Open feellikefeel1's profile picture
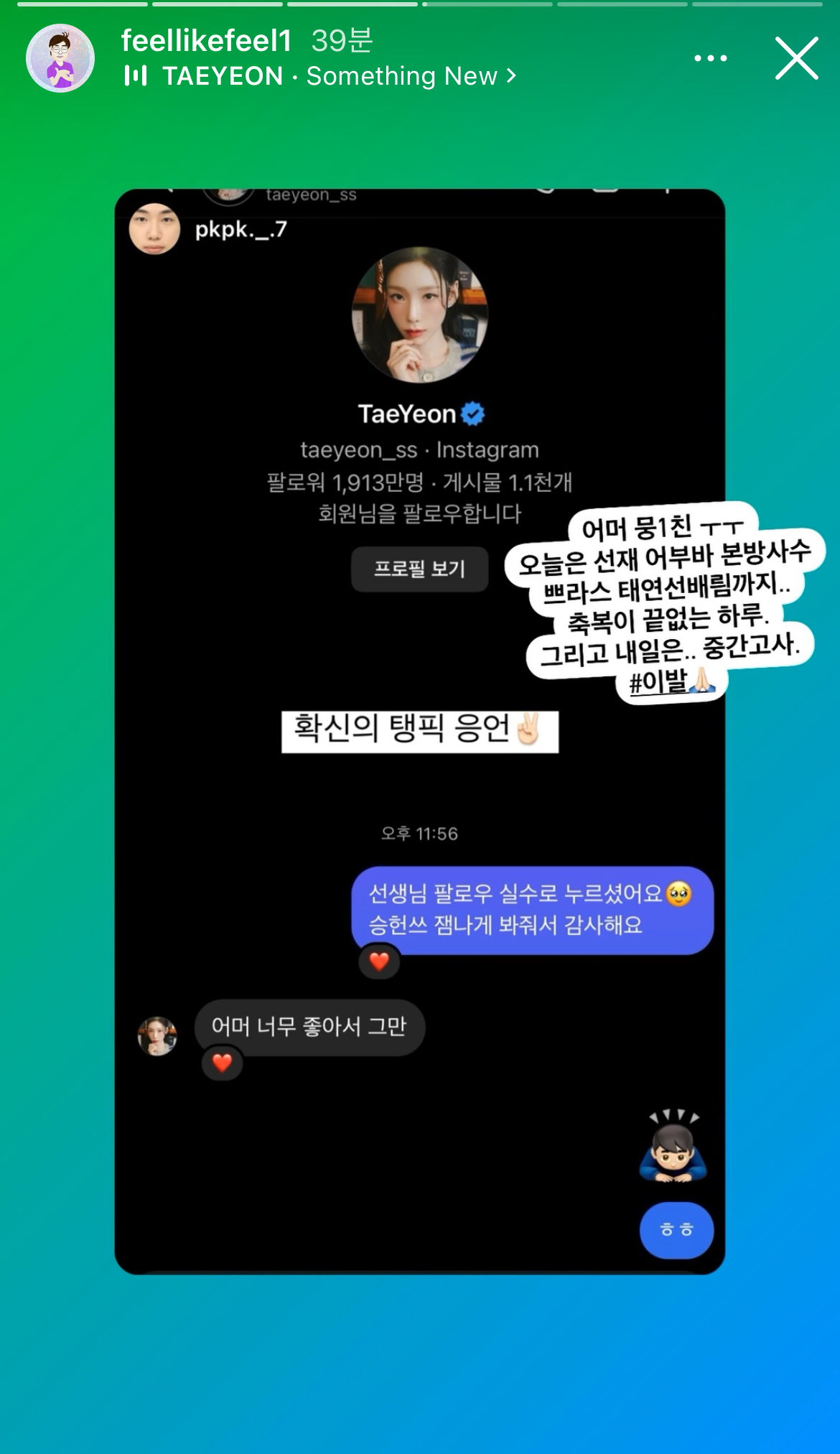840x1454 pixels. tap(60, 58)
